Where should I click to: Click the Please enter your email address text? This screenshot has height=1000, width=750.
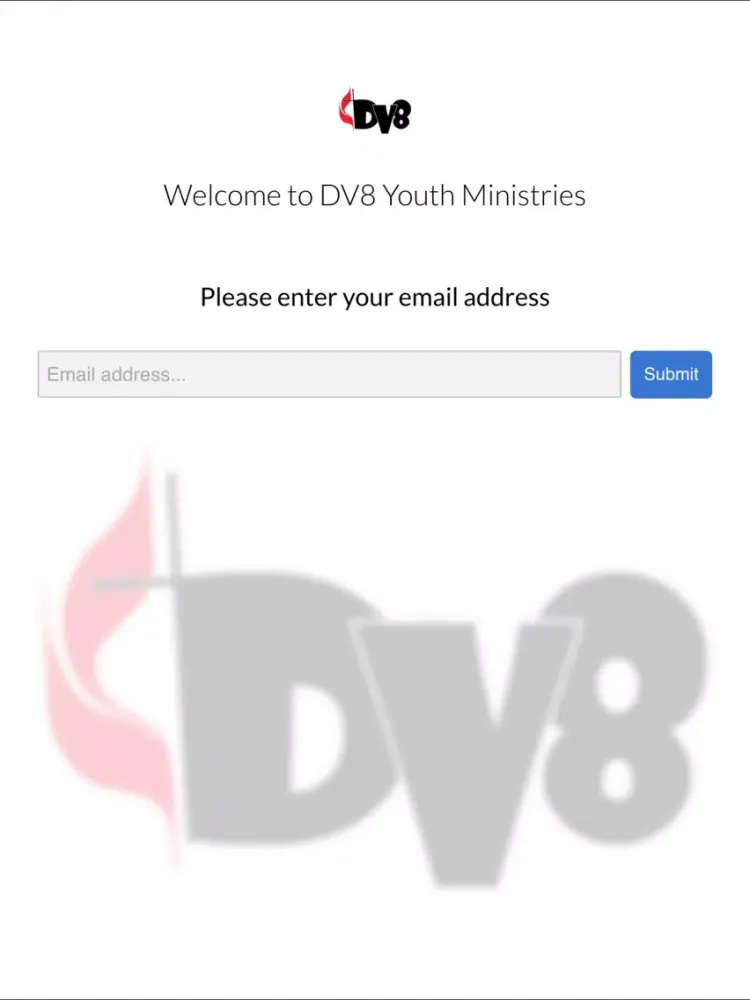374,297
